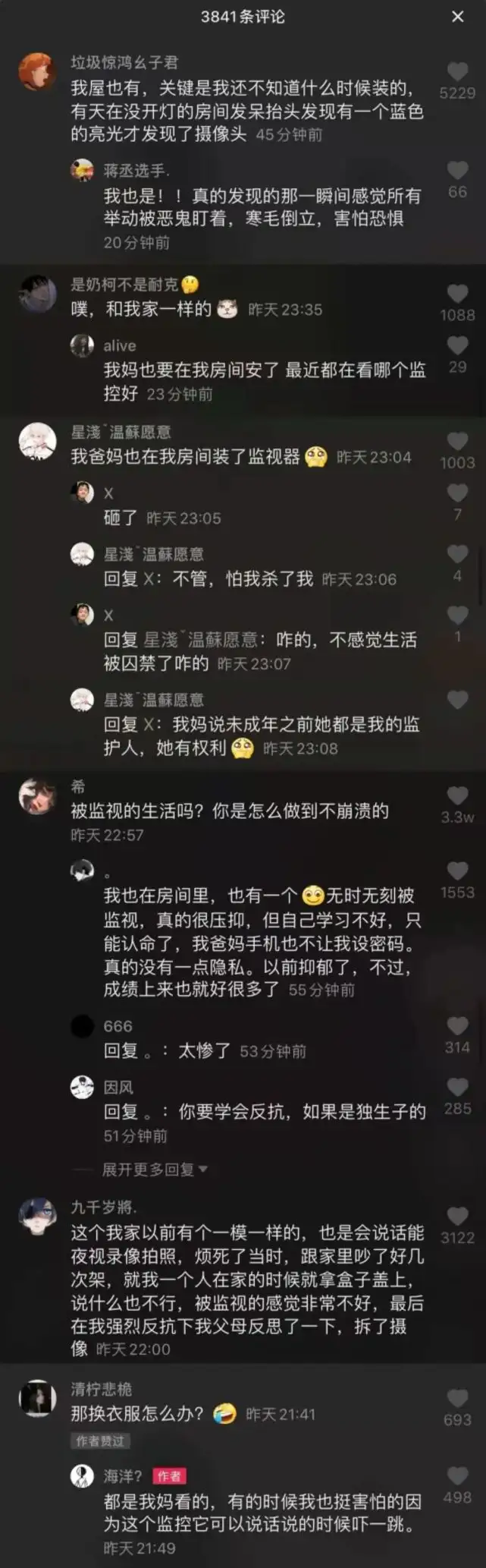
Task: View 希's profile via the avatar
Action: 36,795
